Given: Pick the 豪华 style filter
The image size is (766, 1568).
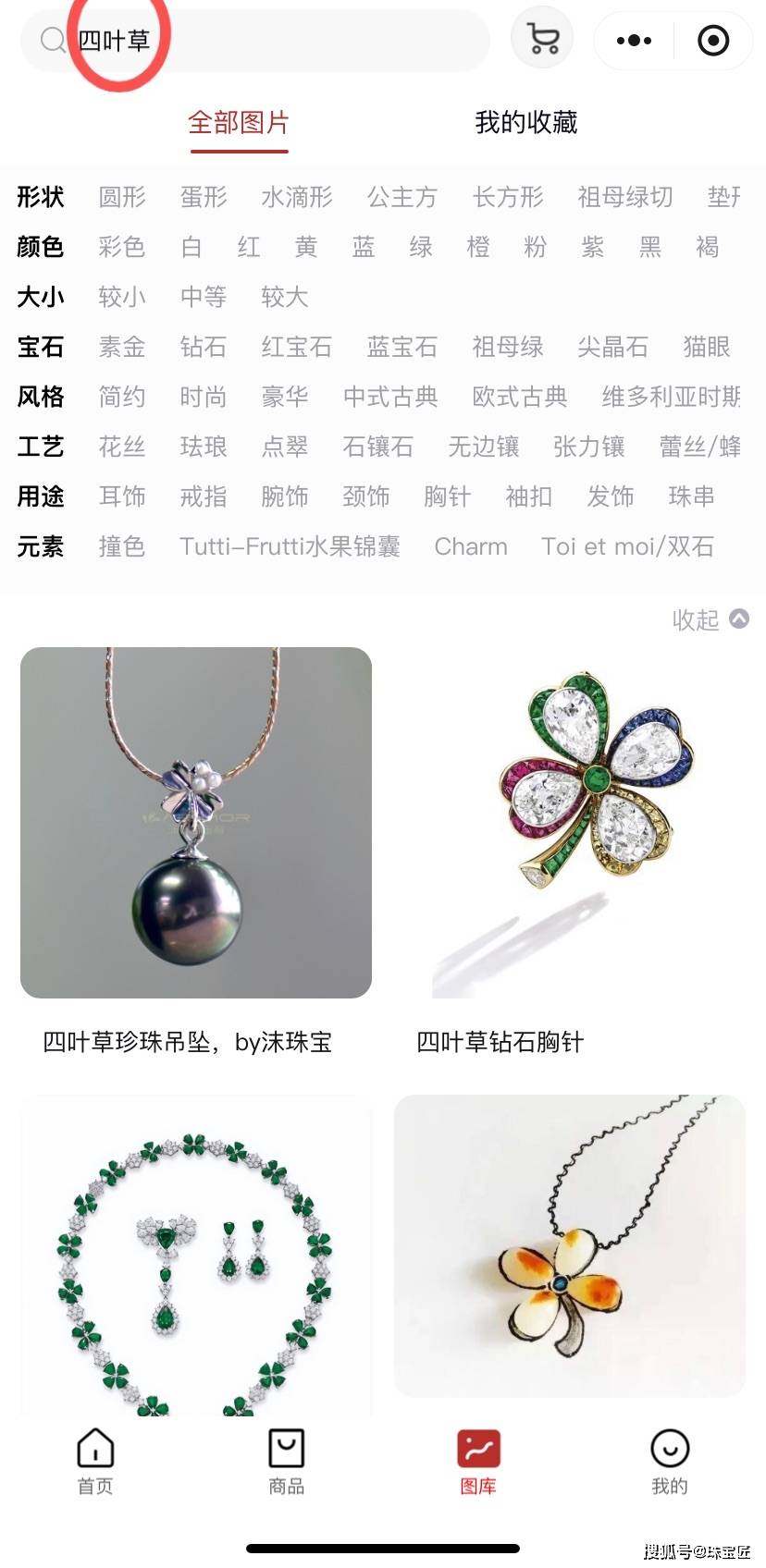Looking at the screenshot, I should coord(284,397).
